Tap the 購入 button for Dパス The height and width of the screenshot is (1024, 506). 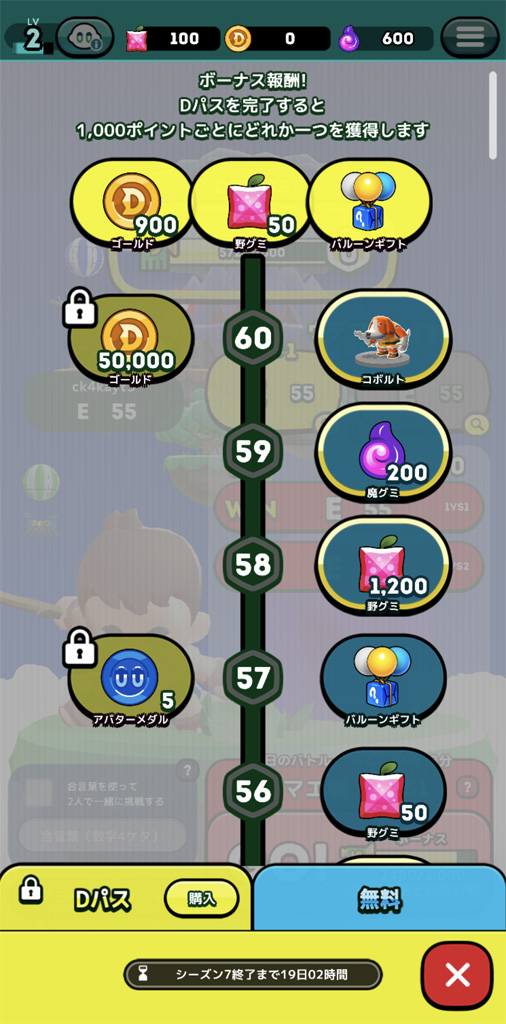pos(202,899)
